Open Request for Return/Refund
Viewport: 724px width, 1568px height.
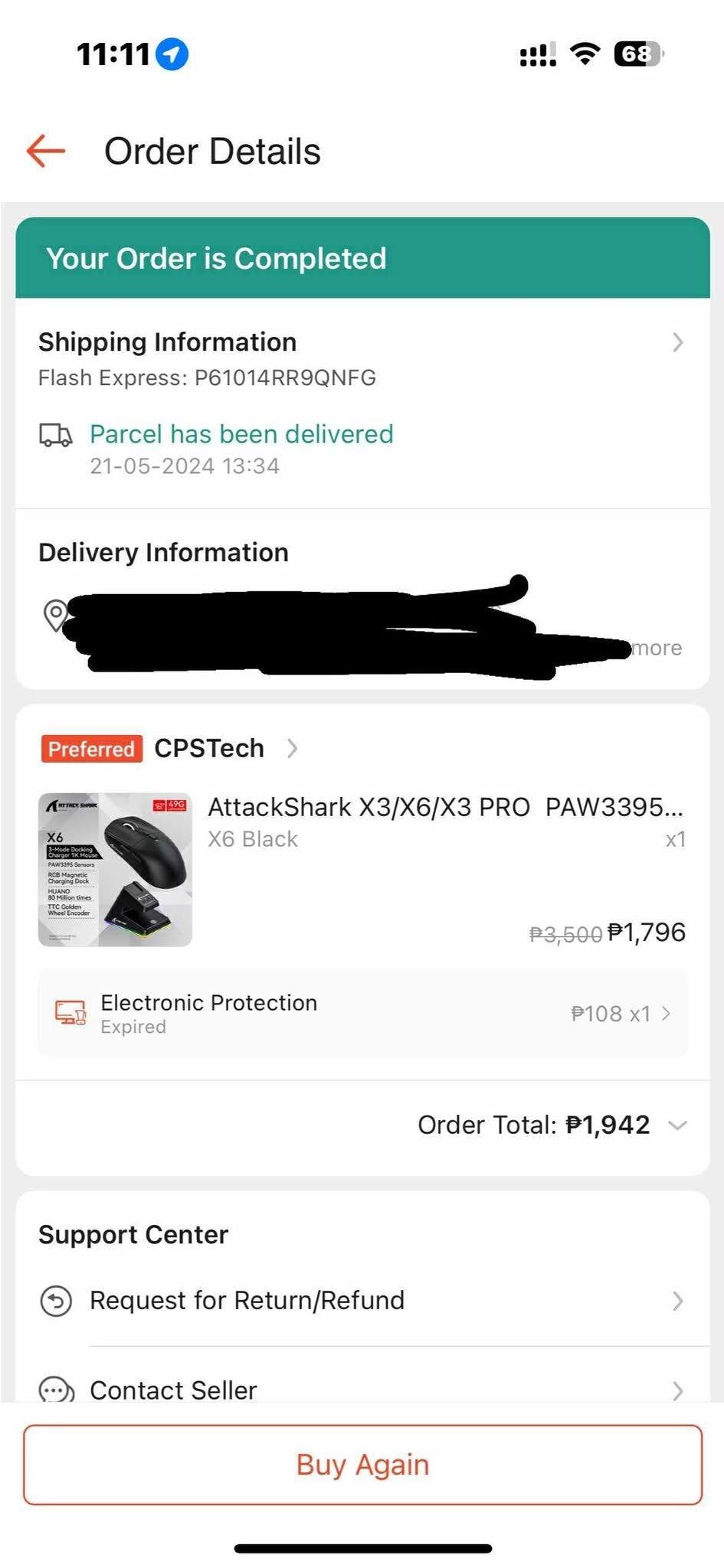pyautogui.click(x=362, y=1301)
